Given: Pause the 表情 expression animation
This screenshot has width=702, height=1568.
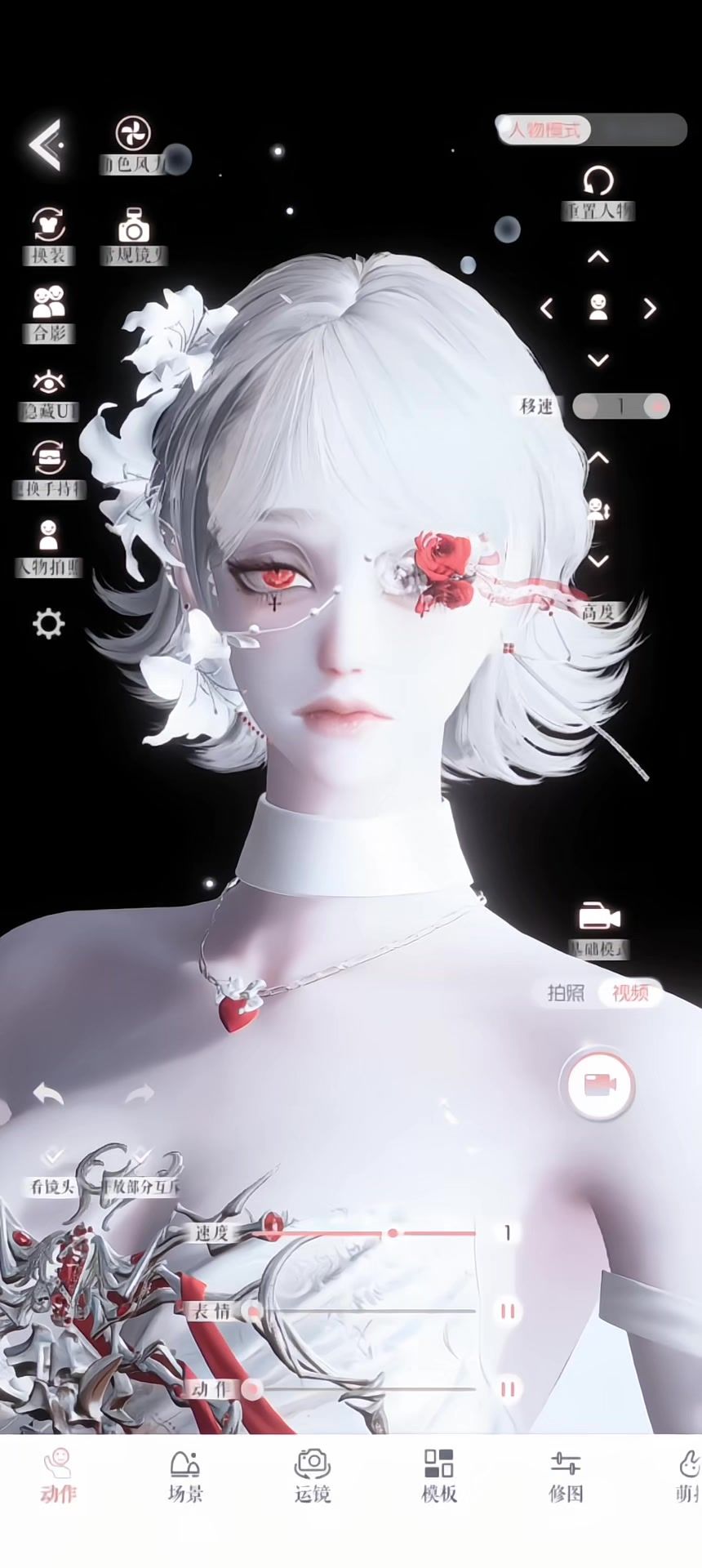Looking at the screenshot, I should [508, 1311].
